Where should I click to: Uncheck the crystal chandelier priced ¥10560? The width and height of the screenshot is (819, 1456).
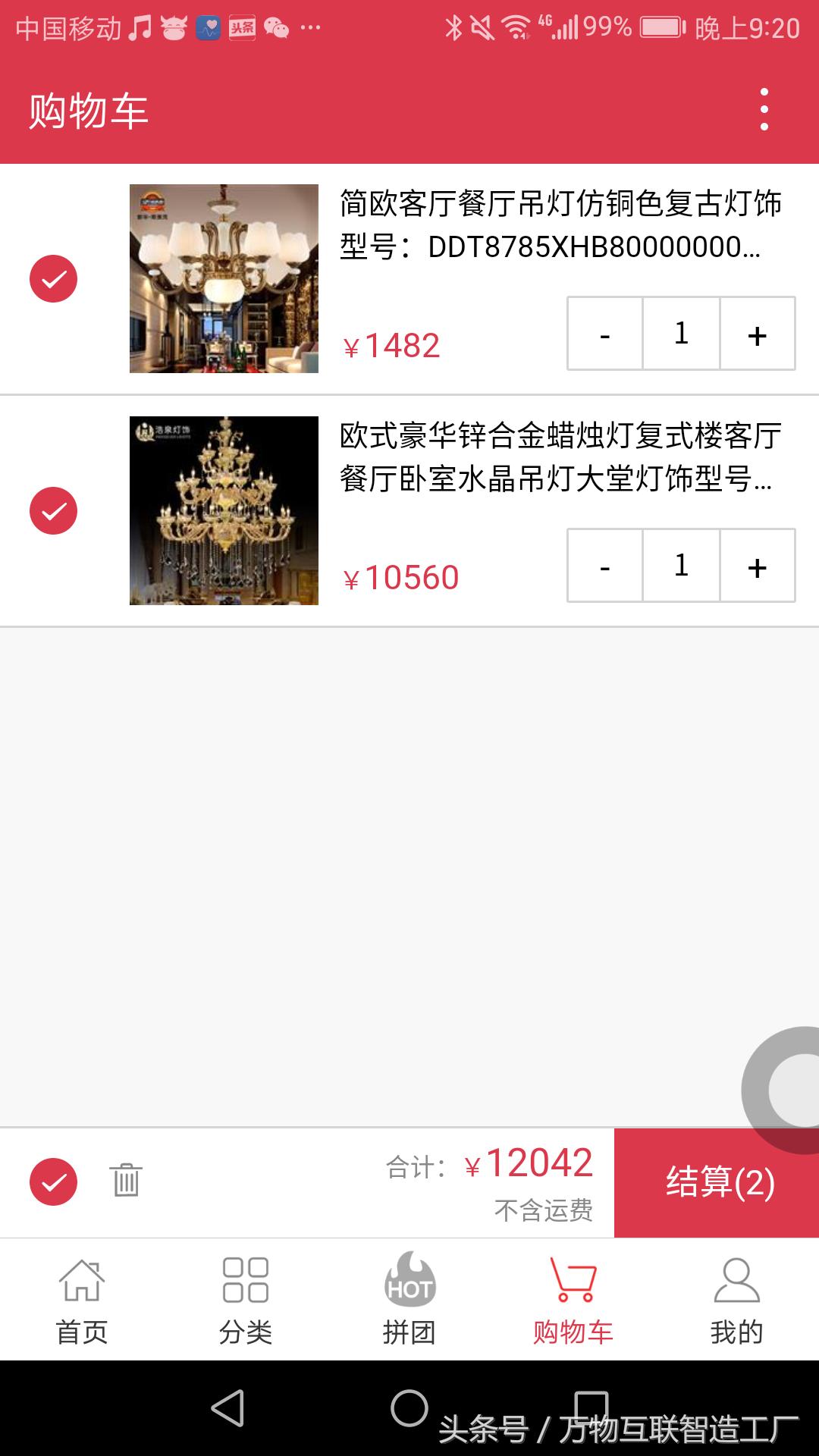coord(54,511)
